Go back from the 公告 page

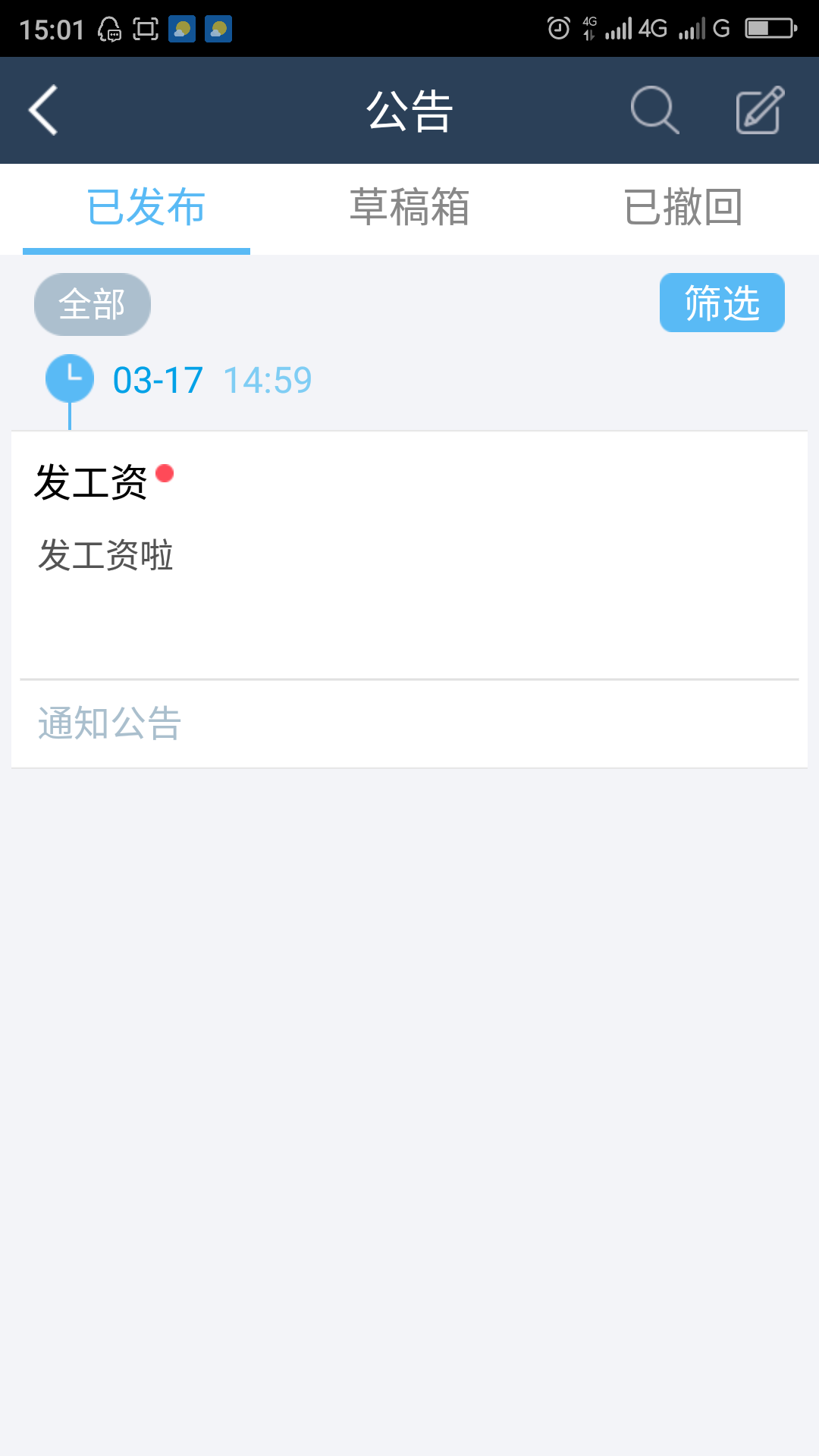click(x=43, y=111)
